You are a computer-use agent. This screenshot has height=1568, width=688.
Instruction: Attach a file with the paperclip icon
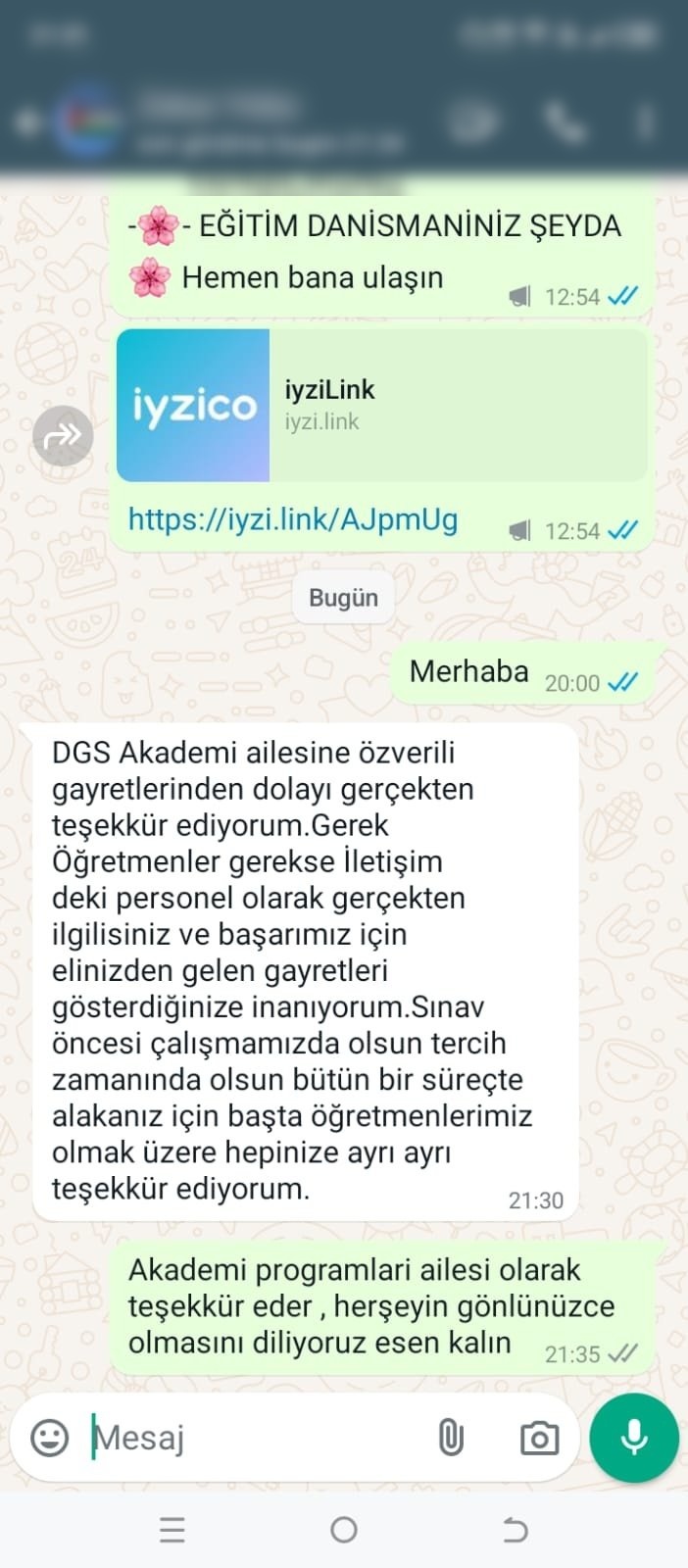pyautogui.click(x=450, y=1438)
